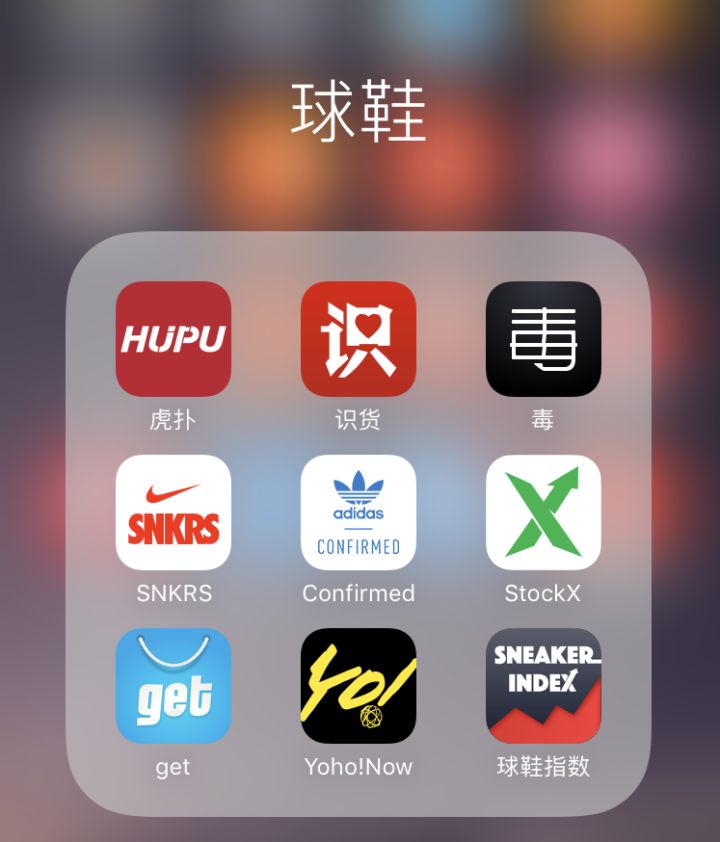This screenshot has height=842, width=720.
Task: Start the Yoho!Now app
Action: [x=358, y=688]
